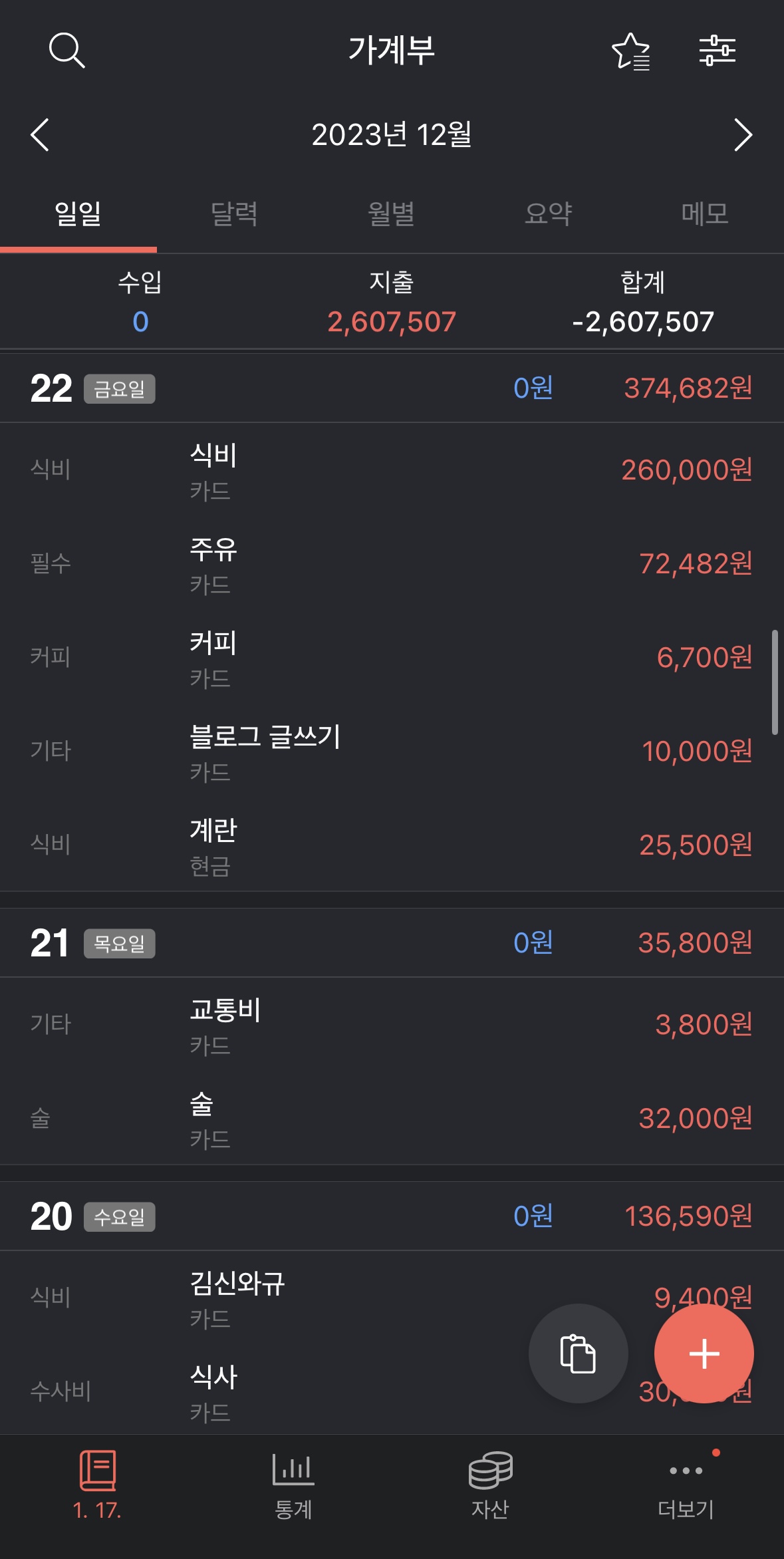Open the 계란 25,500원 entry
The width and height of the screenshot is (784, 1559).
392,845
